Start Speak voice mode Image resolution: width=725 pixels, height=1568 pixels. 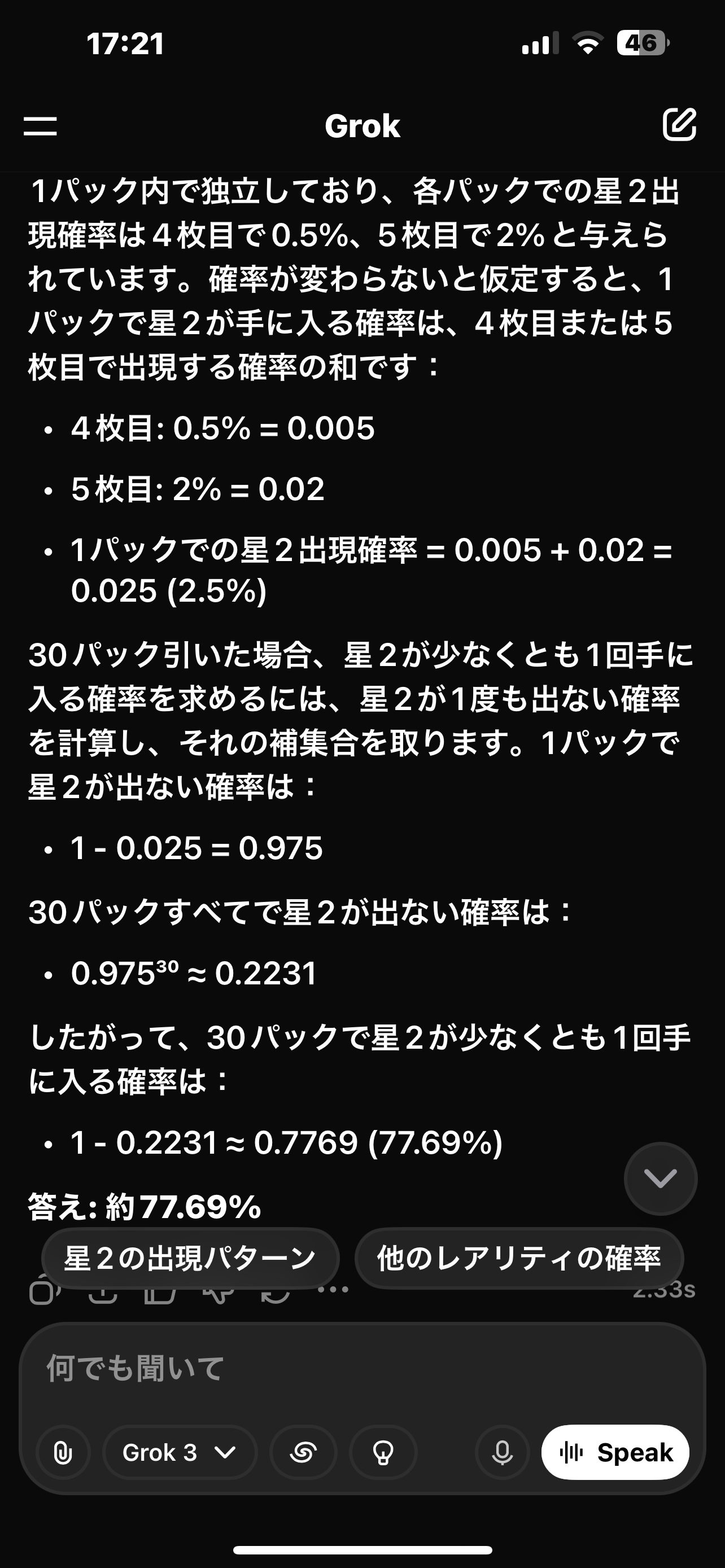[615, 1452]
